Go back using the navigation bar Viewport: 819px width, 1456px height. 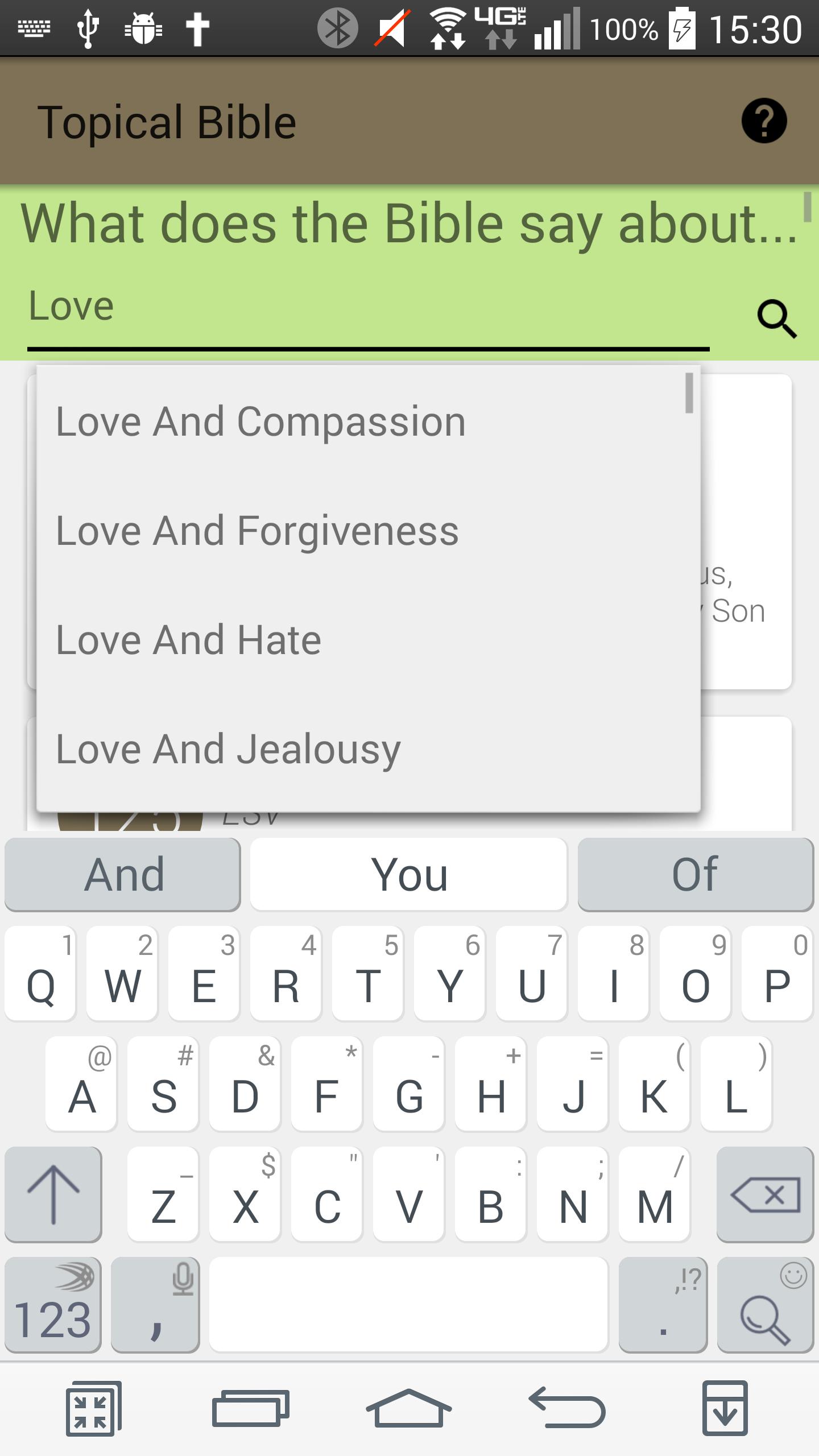point(567,1408)
